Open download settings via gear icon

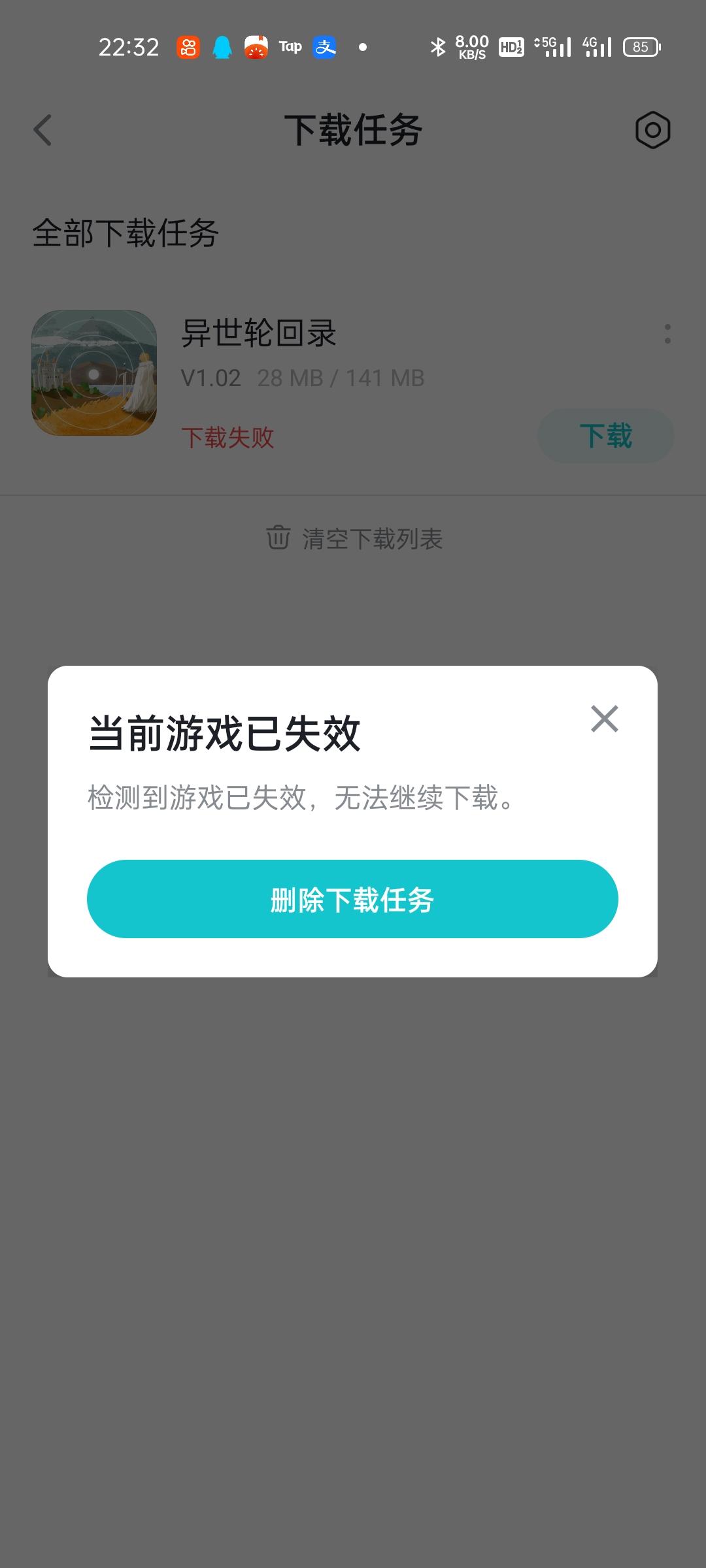click(x=652, y=129)
